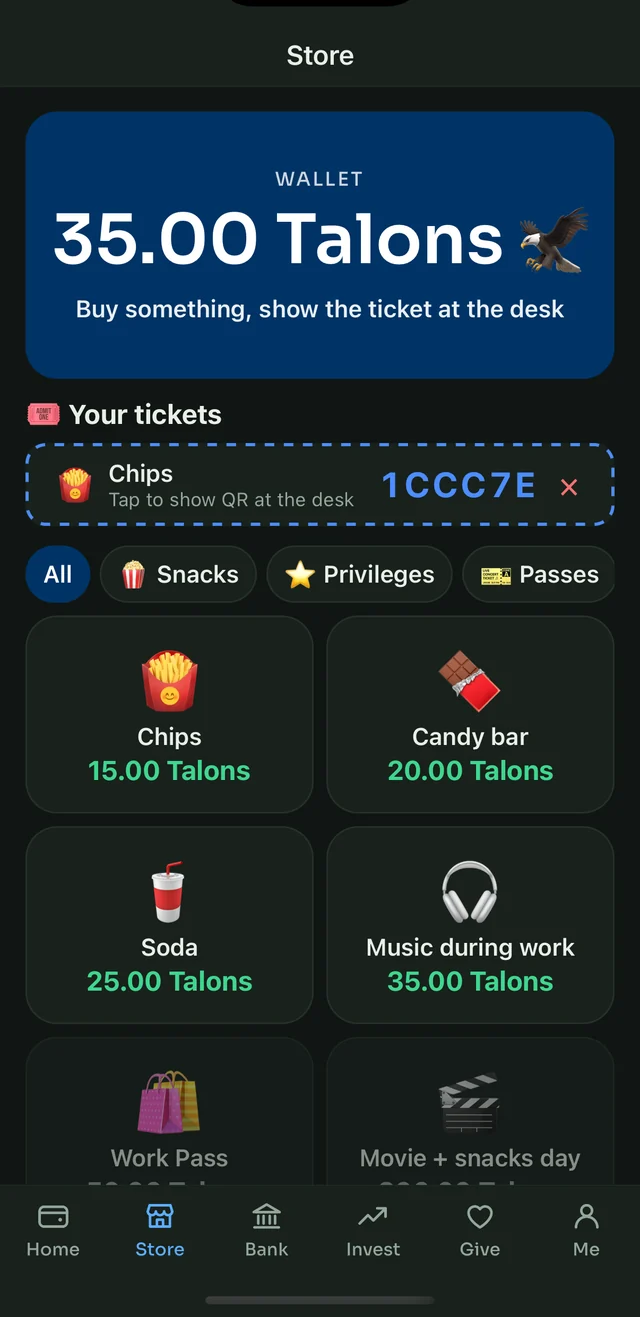Select the All filter chip
This screenshot has height=1317, width=640.
(x=58, y=574)
